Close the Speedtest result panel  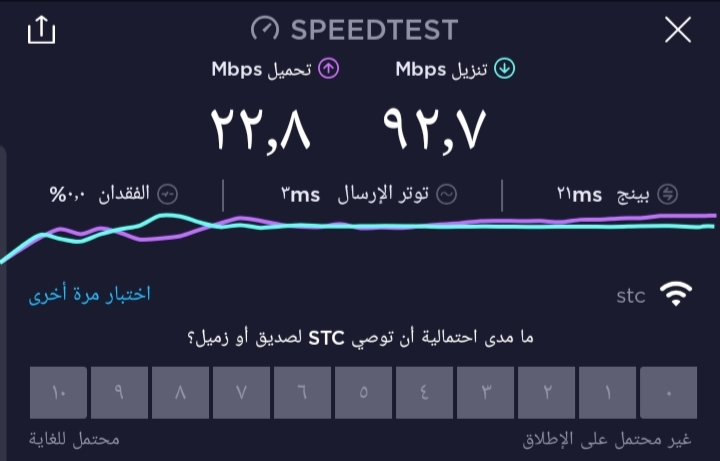678,30
